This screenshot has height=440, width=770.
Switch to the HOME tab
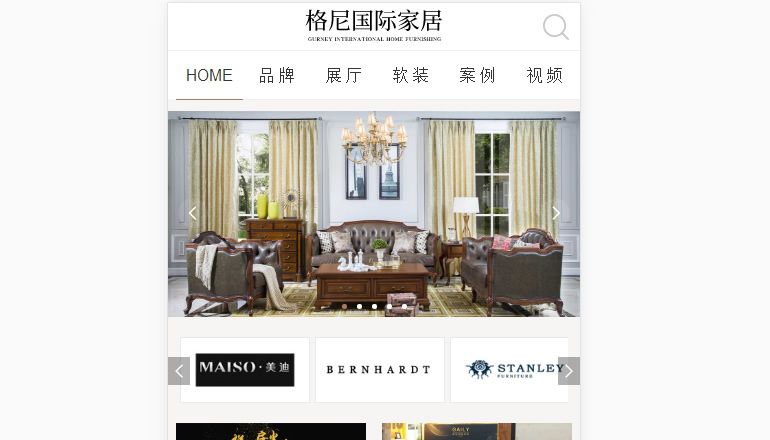(x=209, y=76)
